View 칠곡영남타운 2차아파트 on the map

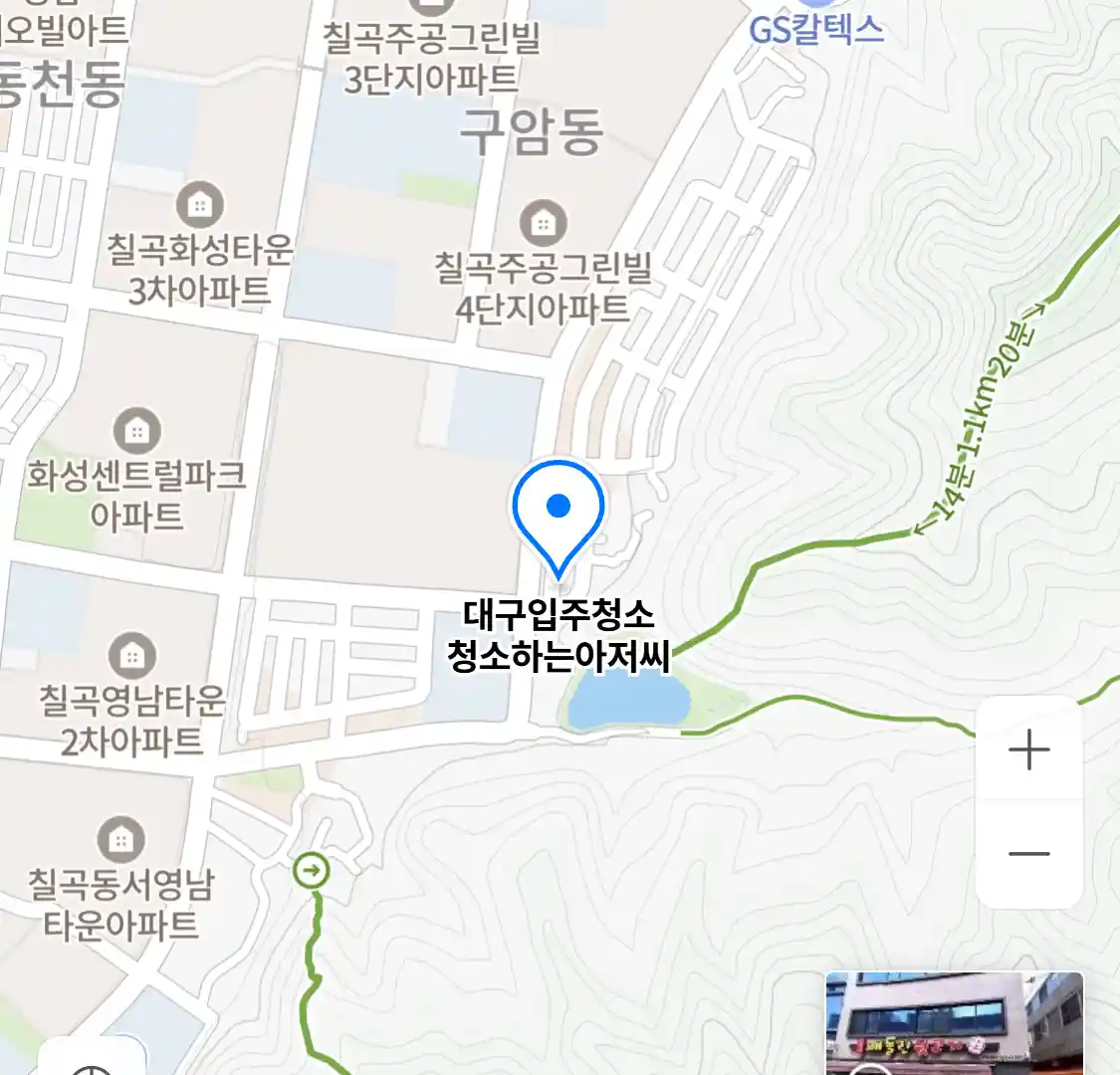click(x=131, y=656)
